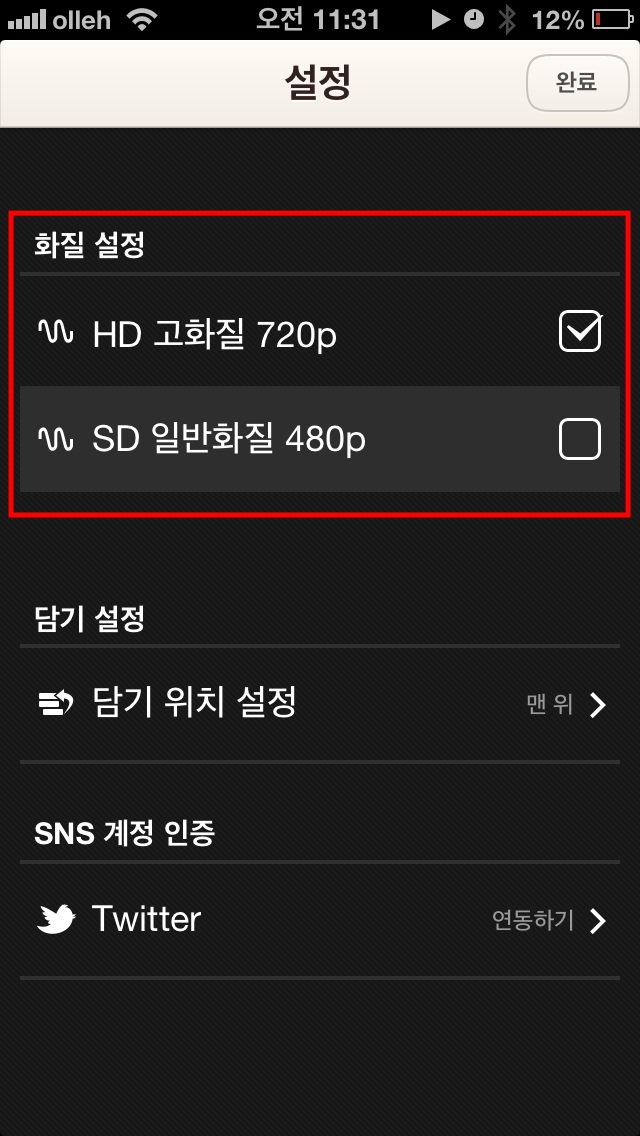640x1136 pixels.
Task: Open 담기 위치 설정 row
Action: coord(320,704)
